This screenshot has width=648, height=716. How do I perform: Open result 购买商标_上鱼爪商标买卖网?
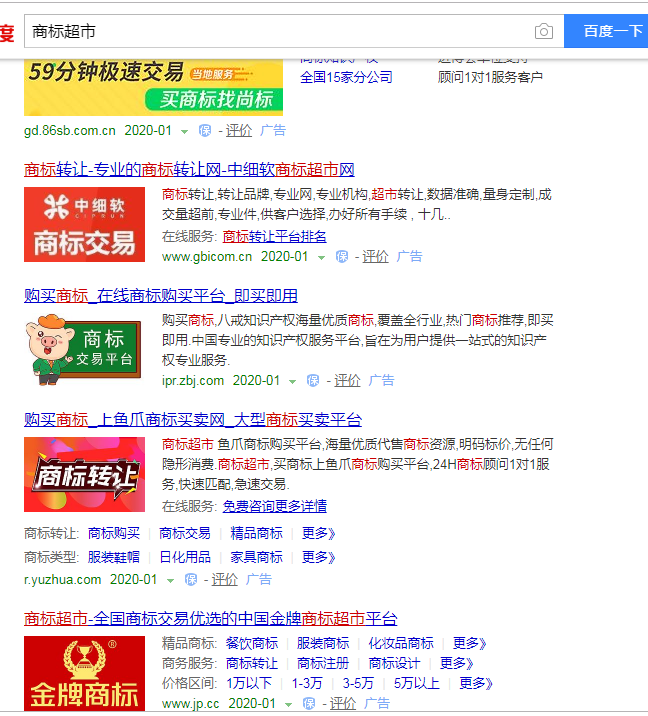[x=192, y=419]
